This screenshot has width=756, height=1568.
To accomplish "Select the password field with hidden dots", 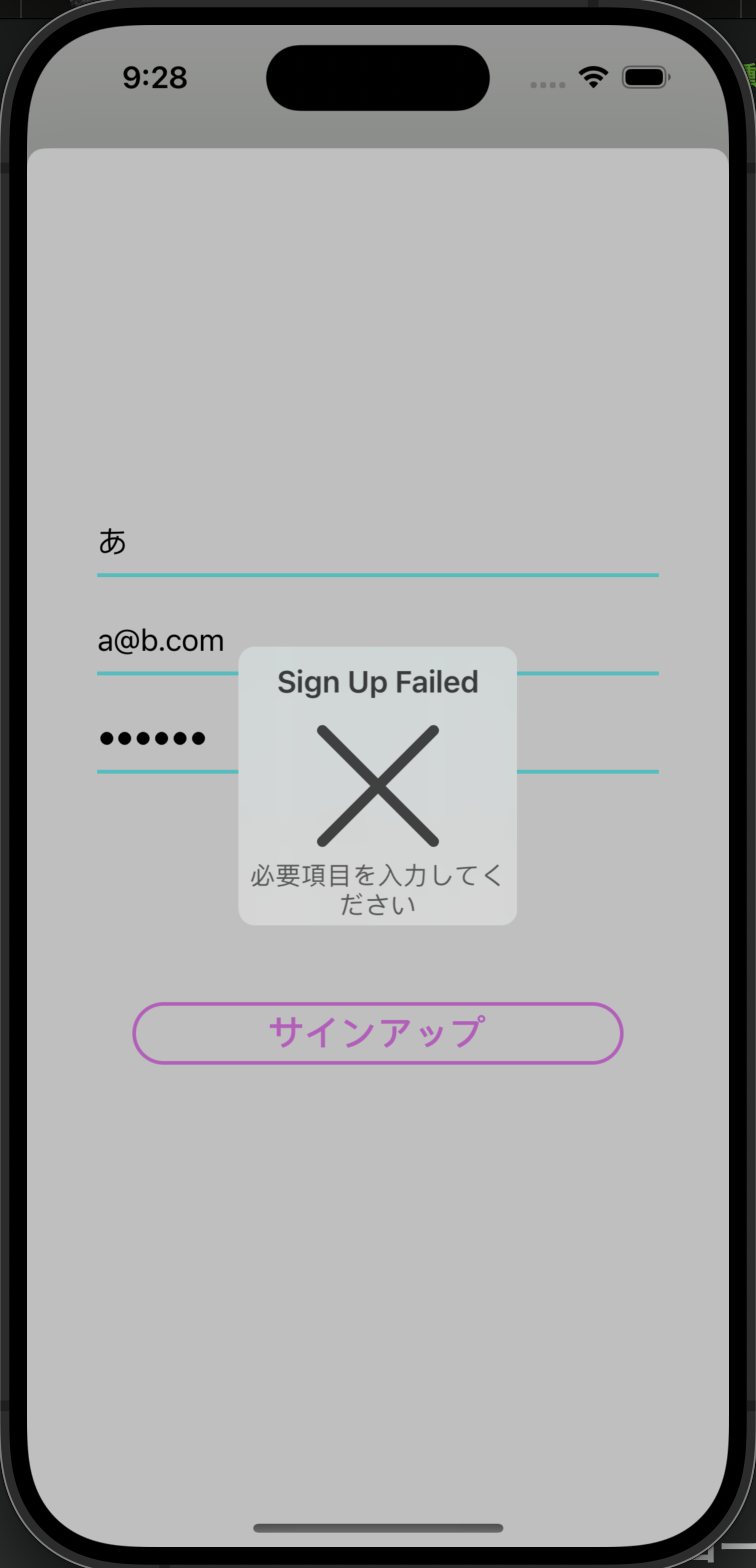I will tap(160, 740).
